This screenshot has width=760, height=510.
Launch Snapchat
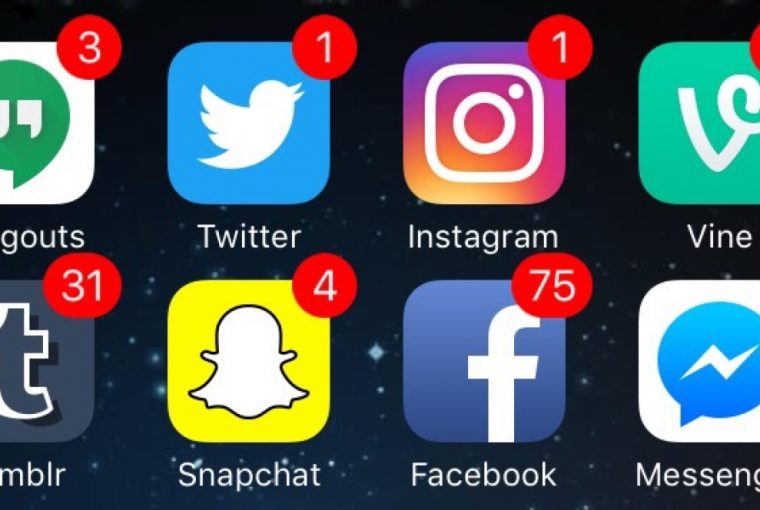pos(249,361)
